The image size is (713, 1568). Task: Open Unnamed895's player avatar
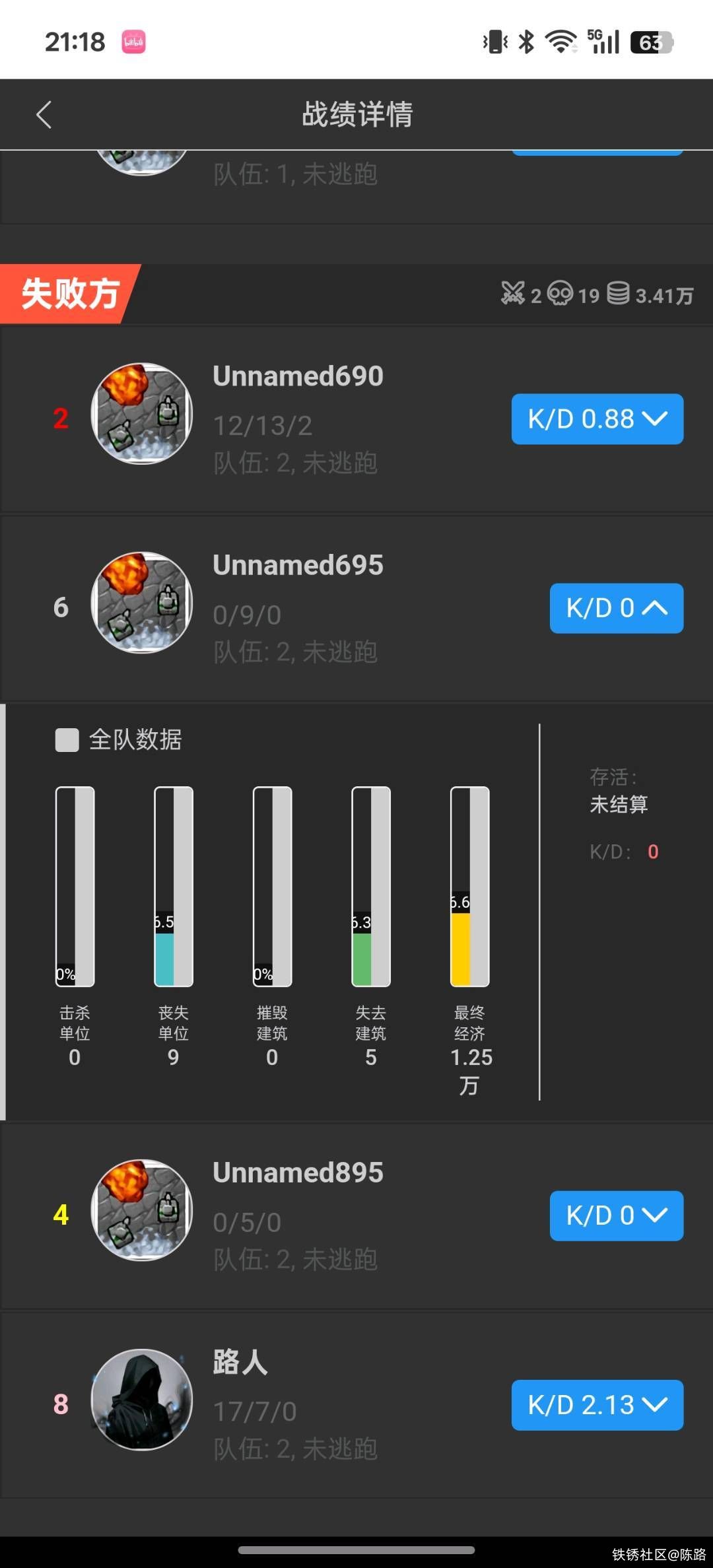tap(142, 1210)
